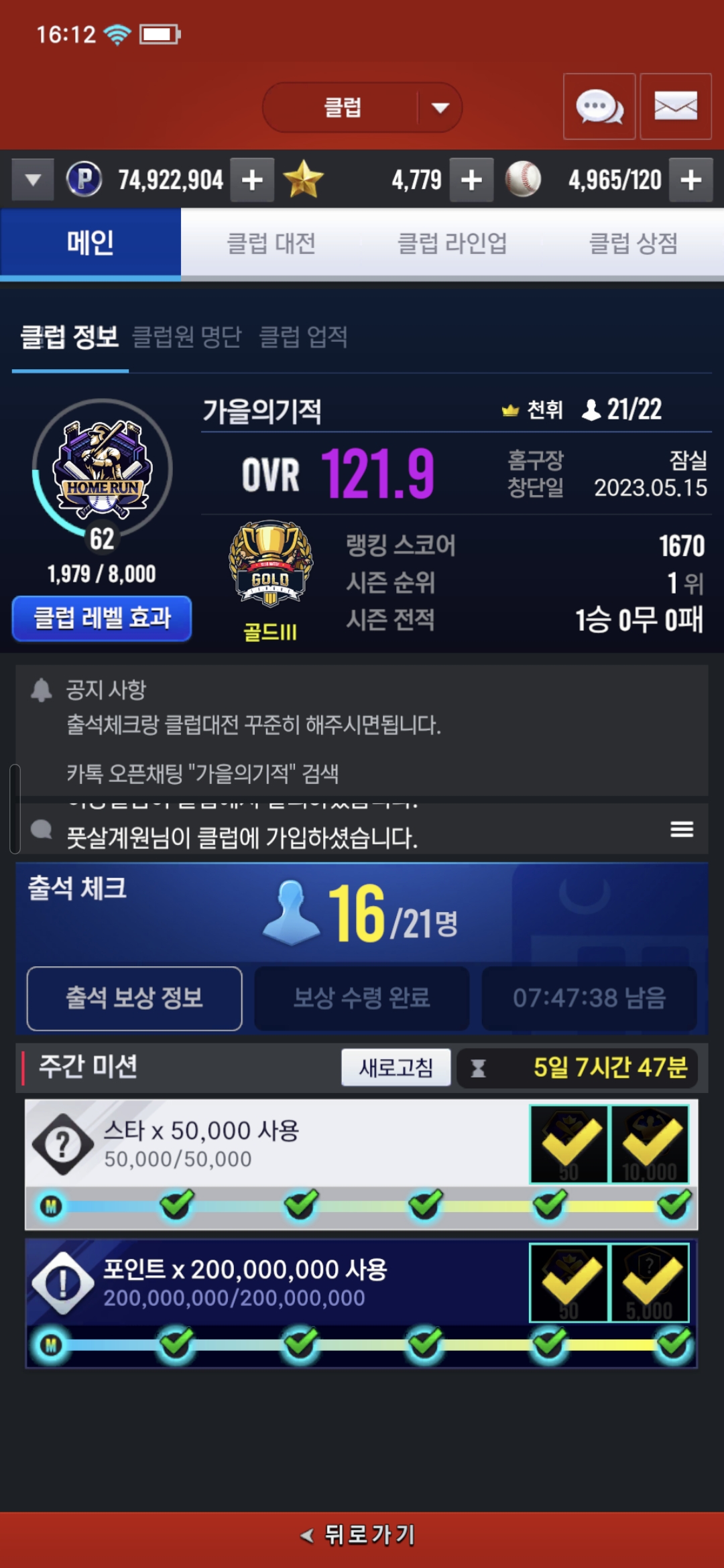Switch to the 클럽 상점 tab
724x1568 pixels.
pos(633,243)
